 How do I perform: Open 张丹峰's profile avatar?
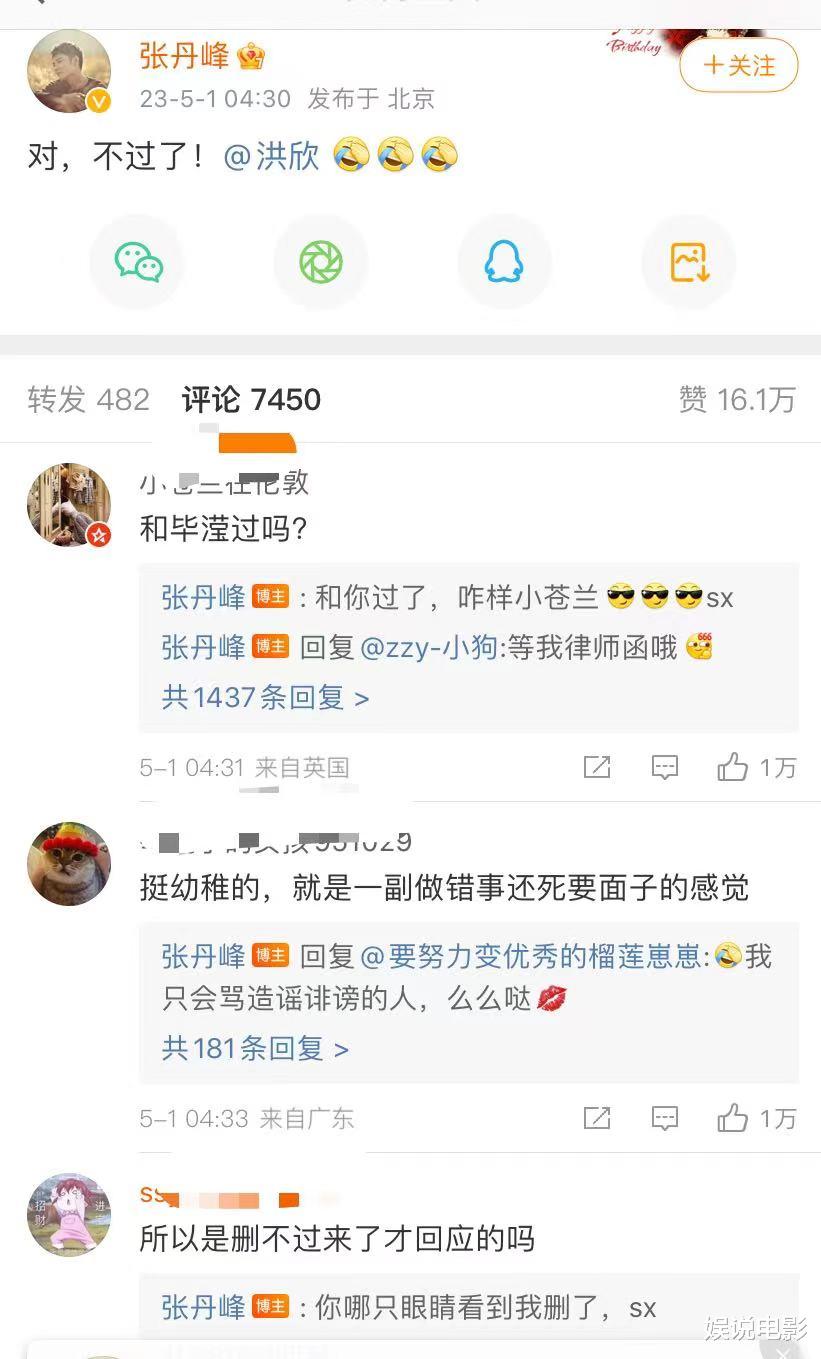click(x=68, y=72)
